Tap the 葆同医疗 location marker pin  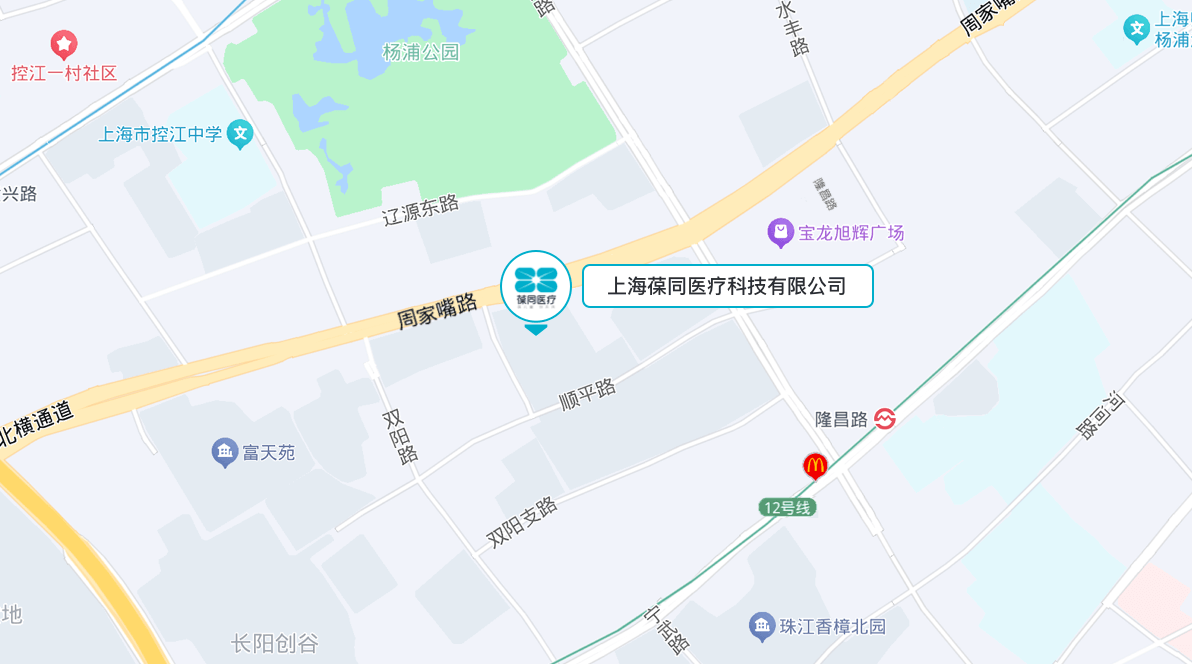point(536,287)
